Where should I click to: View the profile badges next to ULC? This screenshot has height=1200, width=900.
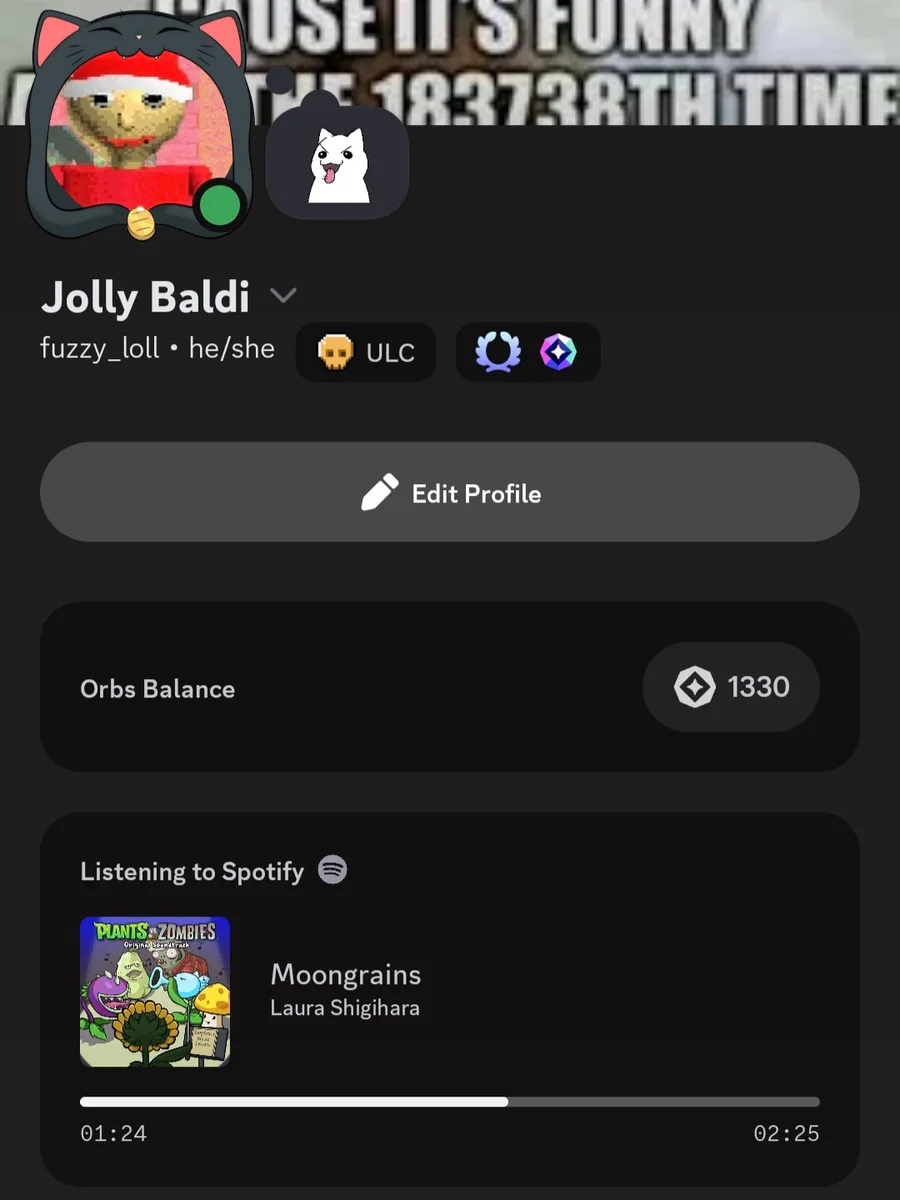528,352
